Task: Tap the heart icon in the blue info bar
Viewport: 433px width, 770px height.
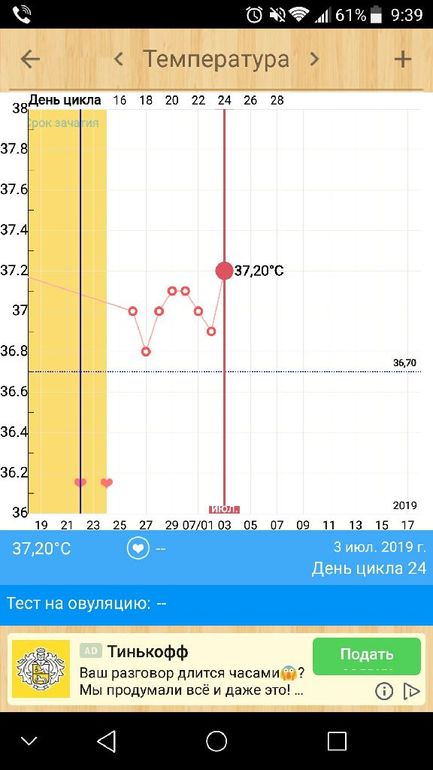Action: click(x=138, y=549)
